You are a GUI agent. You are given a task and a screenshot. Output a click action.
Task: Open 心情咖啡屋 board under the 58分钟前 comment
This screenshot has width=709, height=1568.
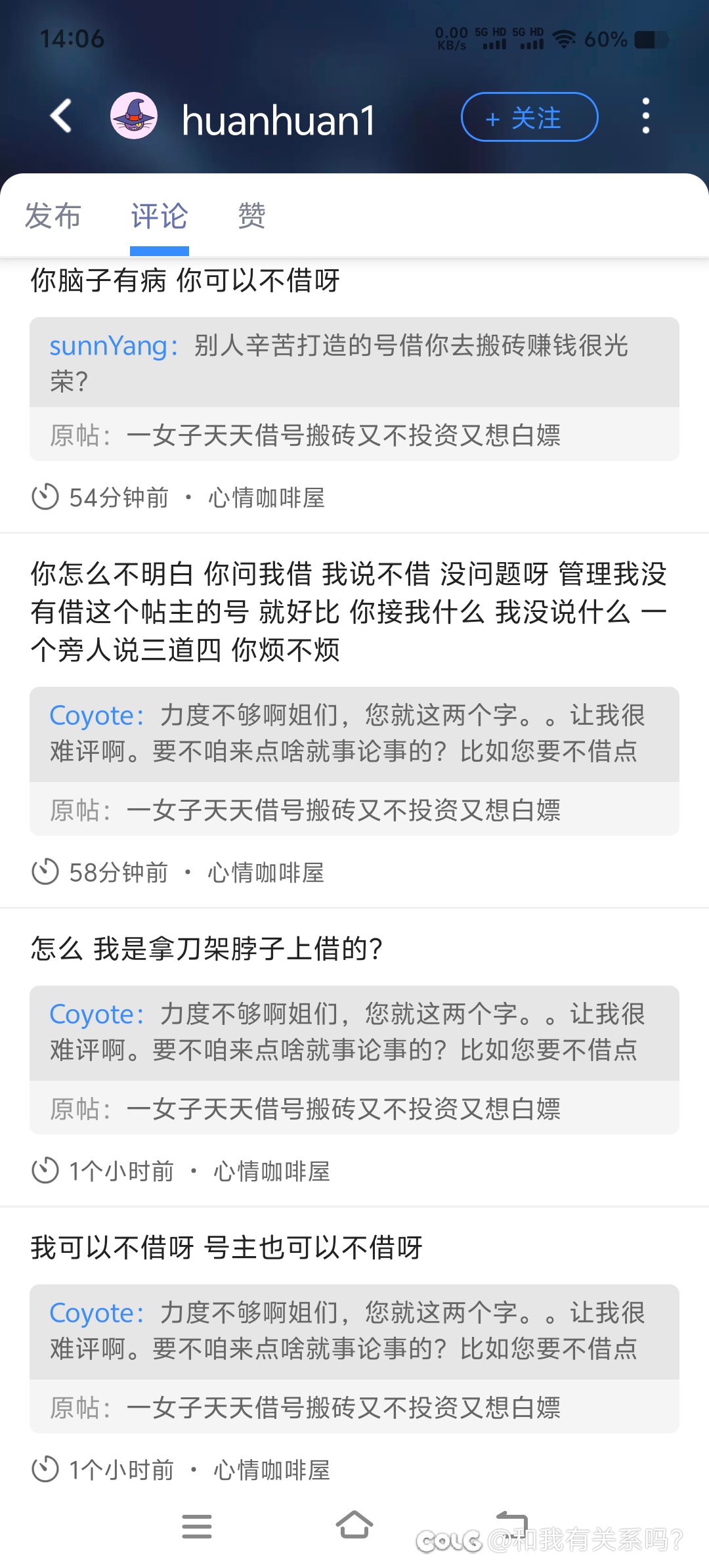(x=266, y=873)
